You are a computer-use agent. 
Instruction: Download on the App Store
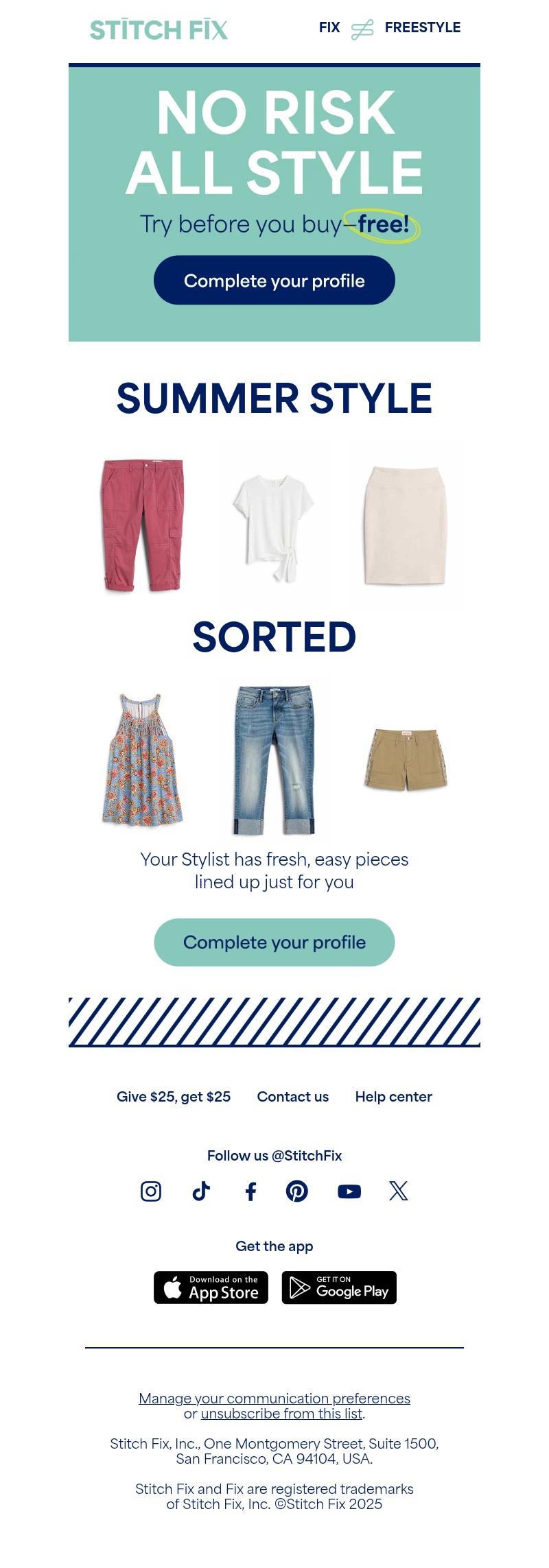pyautogui.click(x=211, y=1287)
